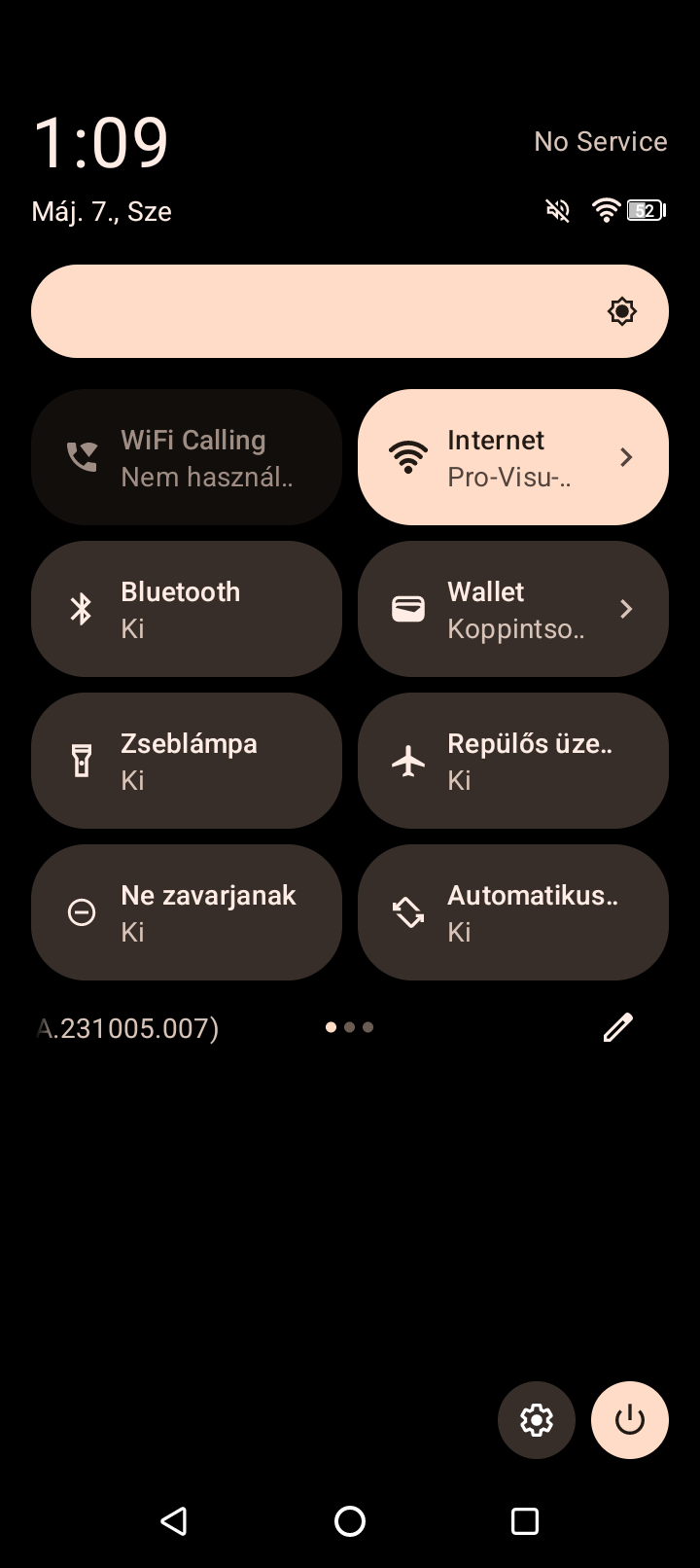Toggle the WiFi Calling tile

[x=187, y=457]
